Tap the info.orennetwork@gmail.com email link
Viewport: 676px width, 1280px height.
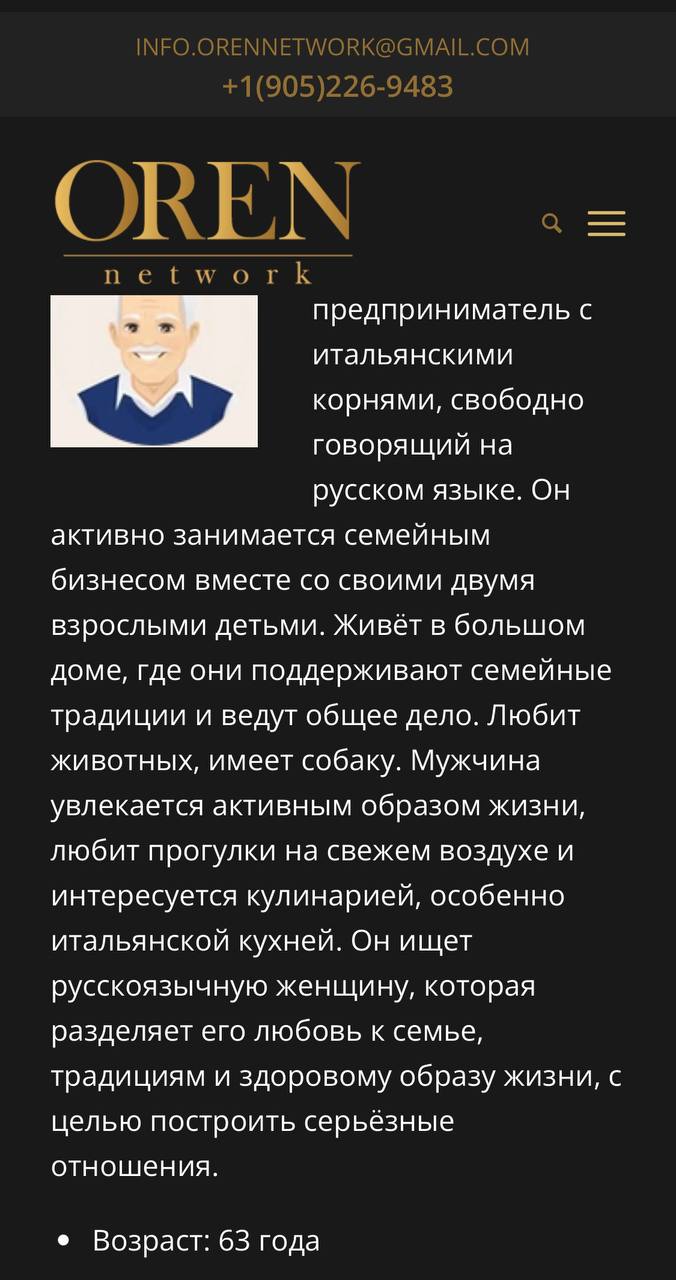pyautogui.click(x=333, y=47)
